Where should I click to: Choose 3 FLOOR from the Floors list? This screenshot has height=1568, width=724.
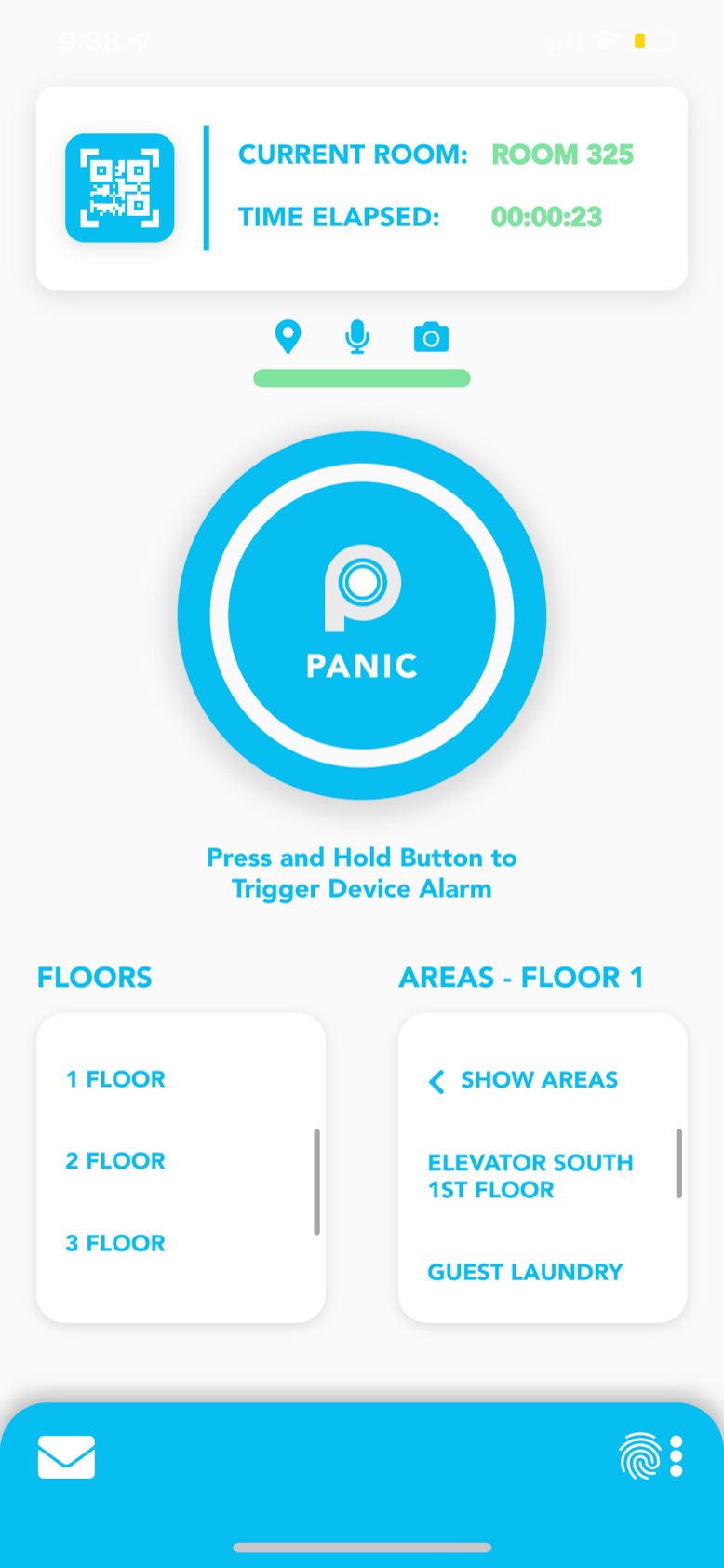pos(115,1243)
